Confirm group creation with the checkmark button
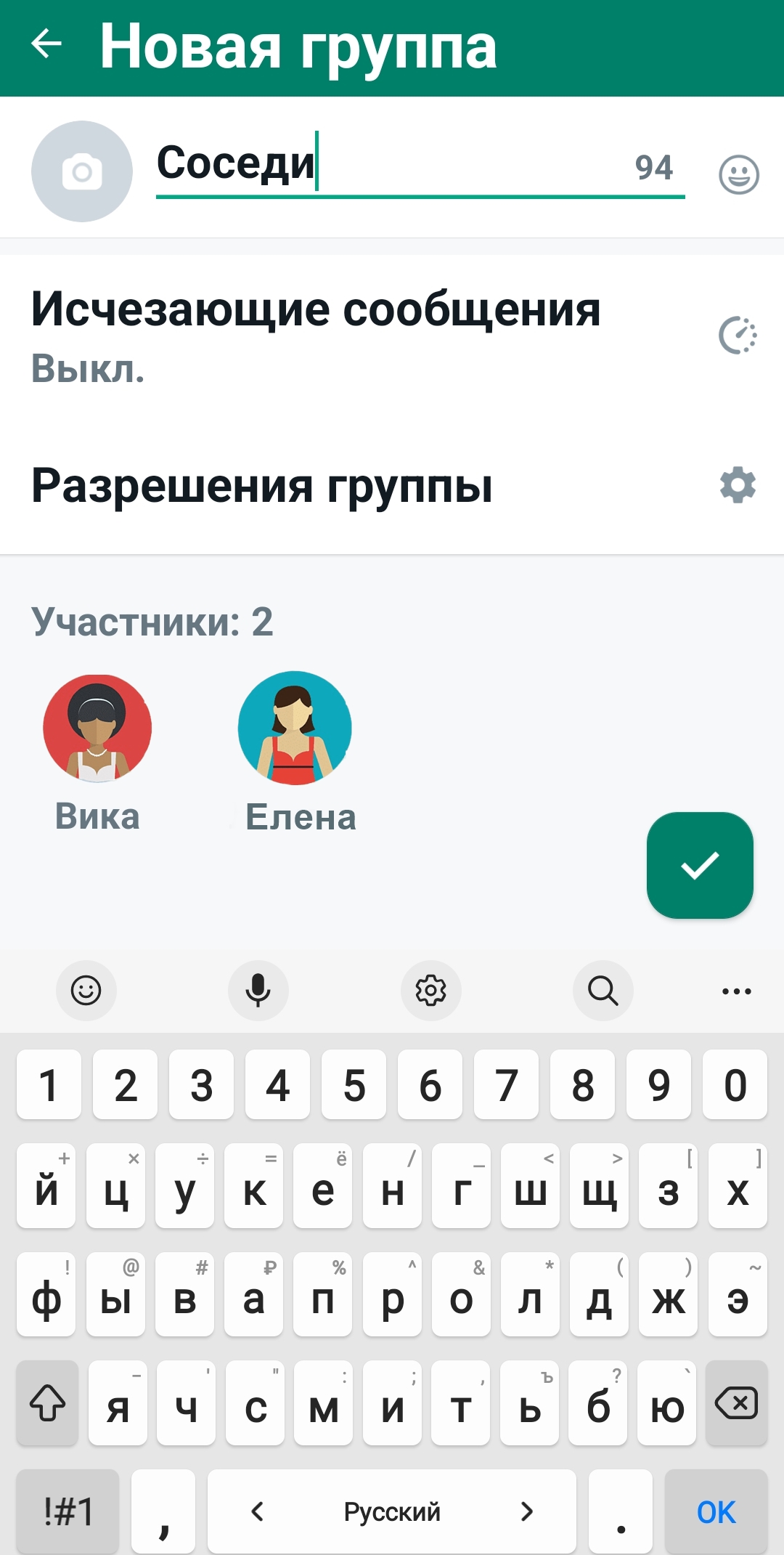 (x=699, y=865)
